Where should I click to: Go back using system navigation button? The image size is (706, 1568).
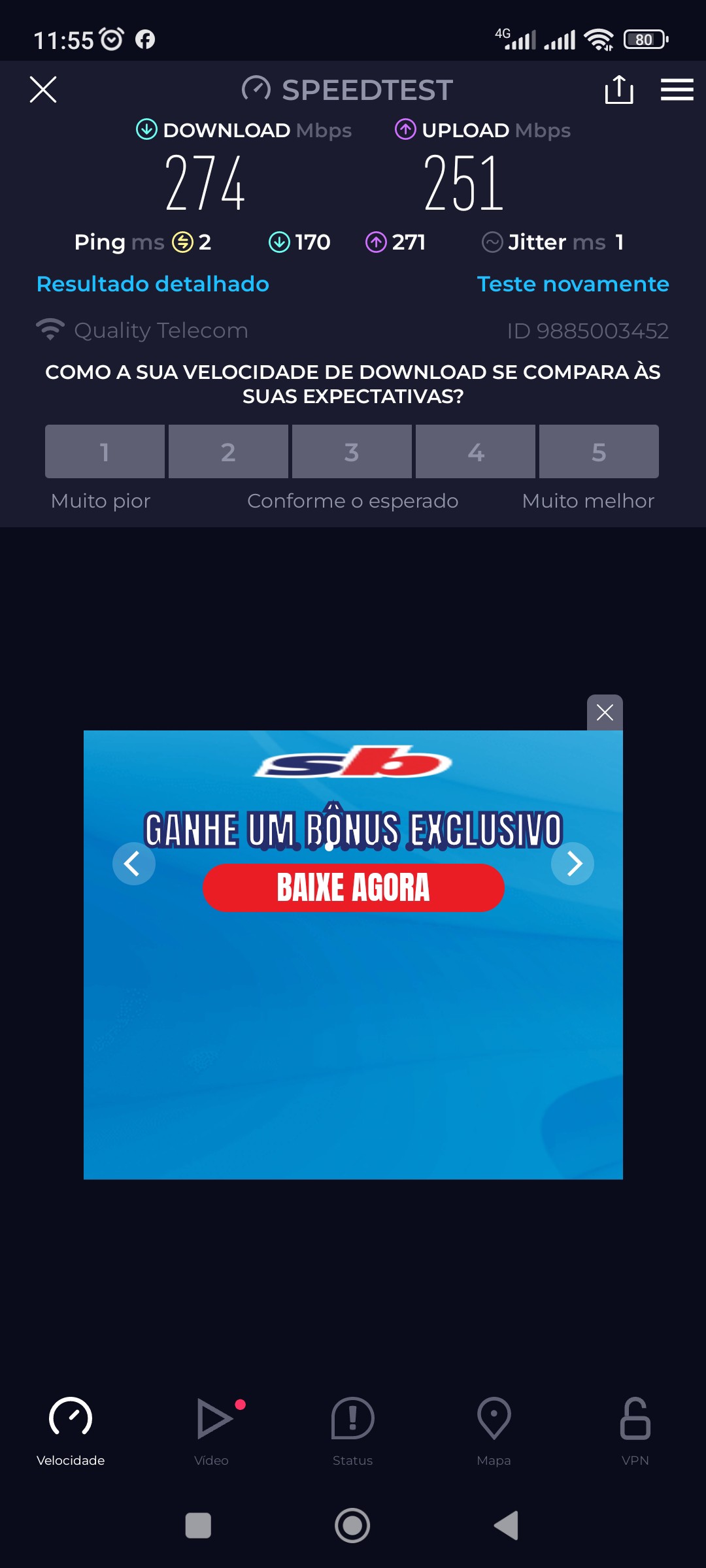(507, 1526)
